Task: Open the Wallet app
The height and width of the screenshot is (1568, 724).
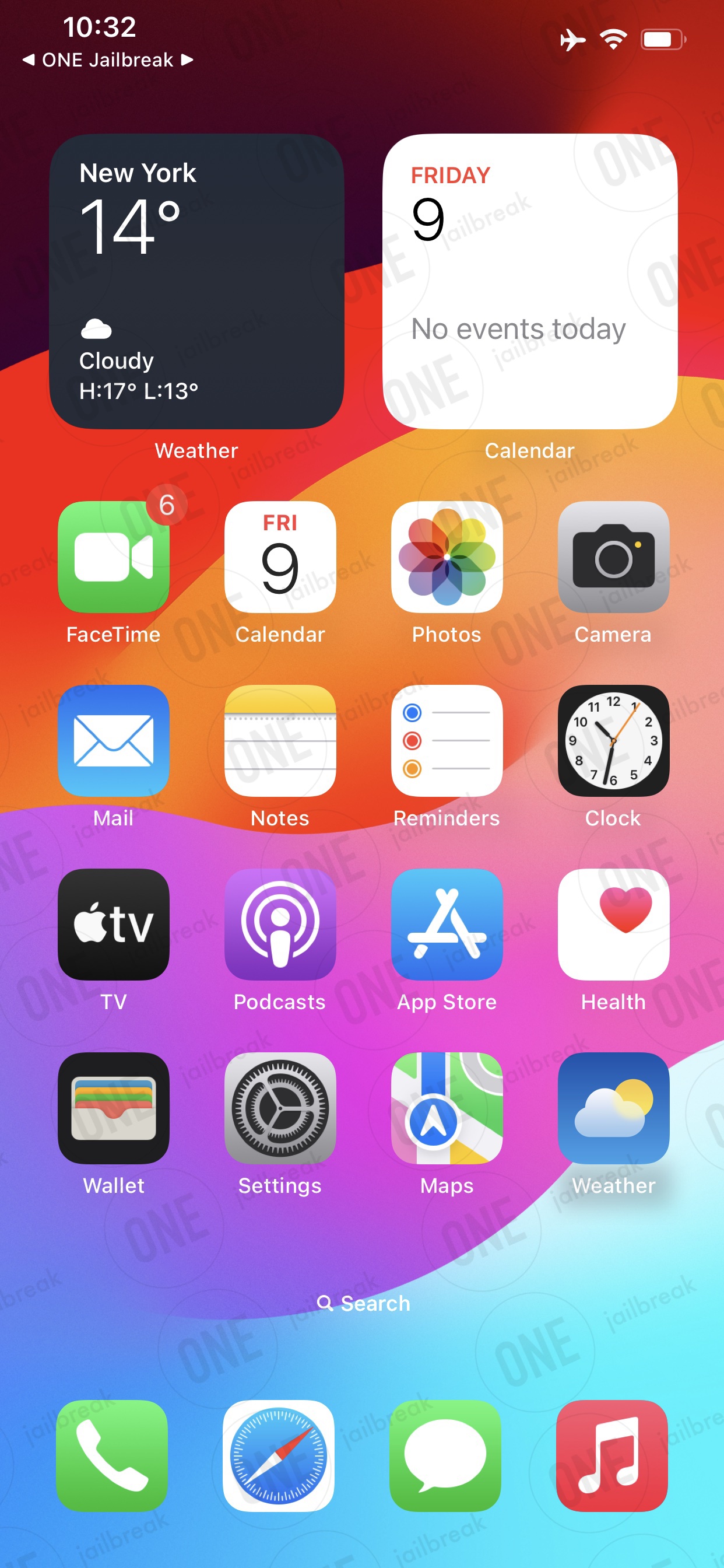Action: pyautogui.click(x=114, y=1108)
